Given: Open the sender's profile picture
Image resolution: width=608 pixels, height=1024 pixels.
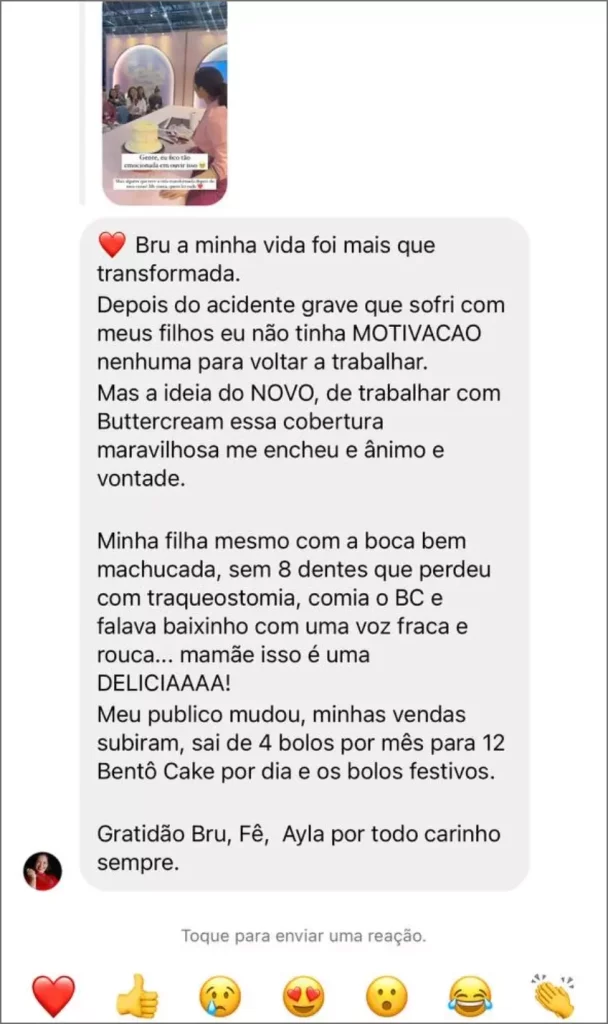Looking at the screenshot, I should (43, 871).
